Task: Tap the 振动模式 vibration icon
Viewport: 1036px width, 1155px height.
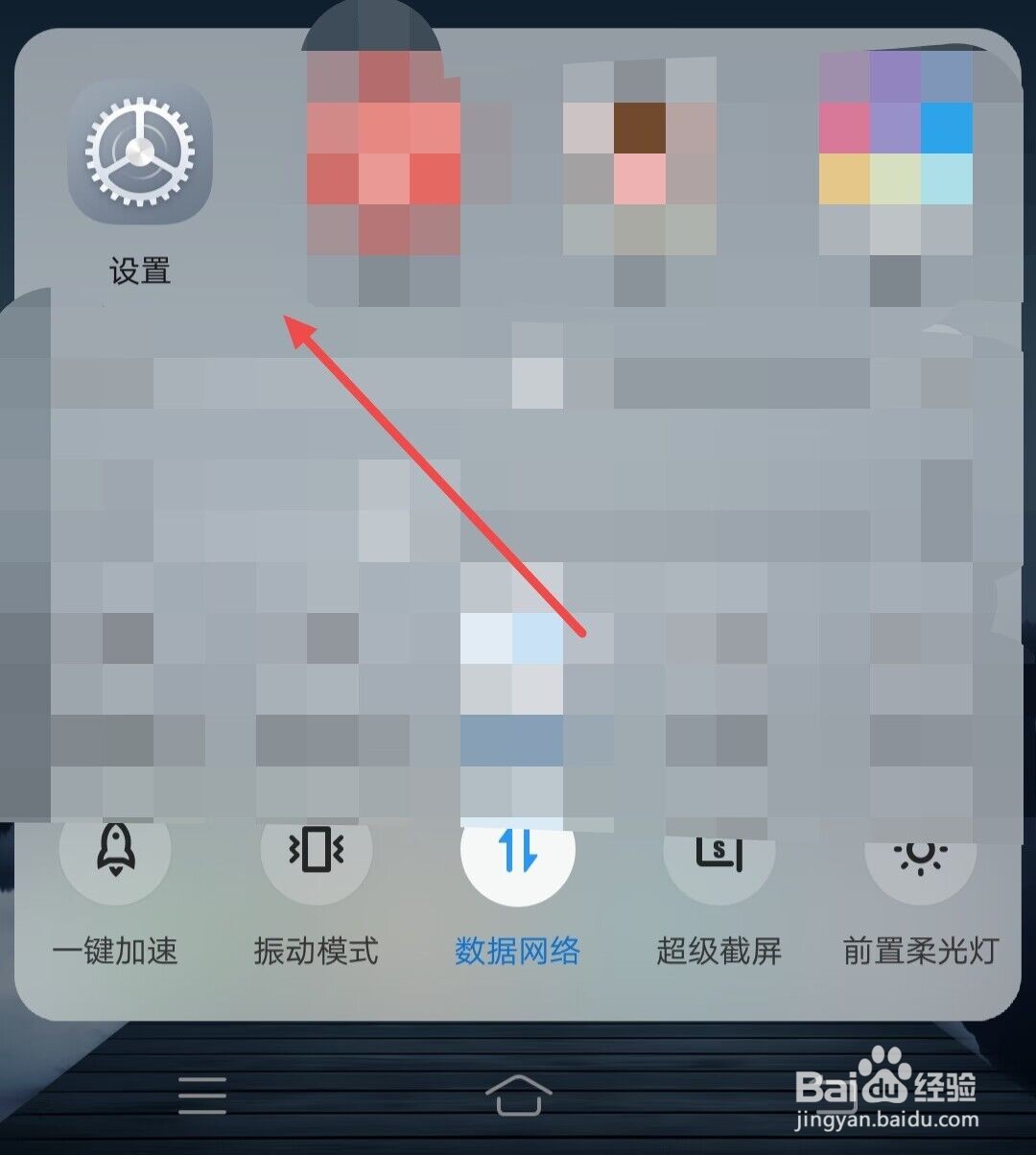Action: 316,855
